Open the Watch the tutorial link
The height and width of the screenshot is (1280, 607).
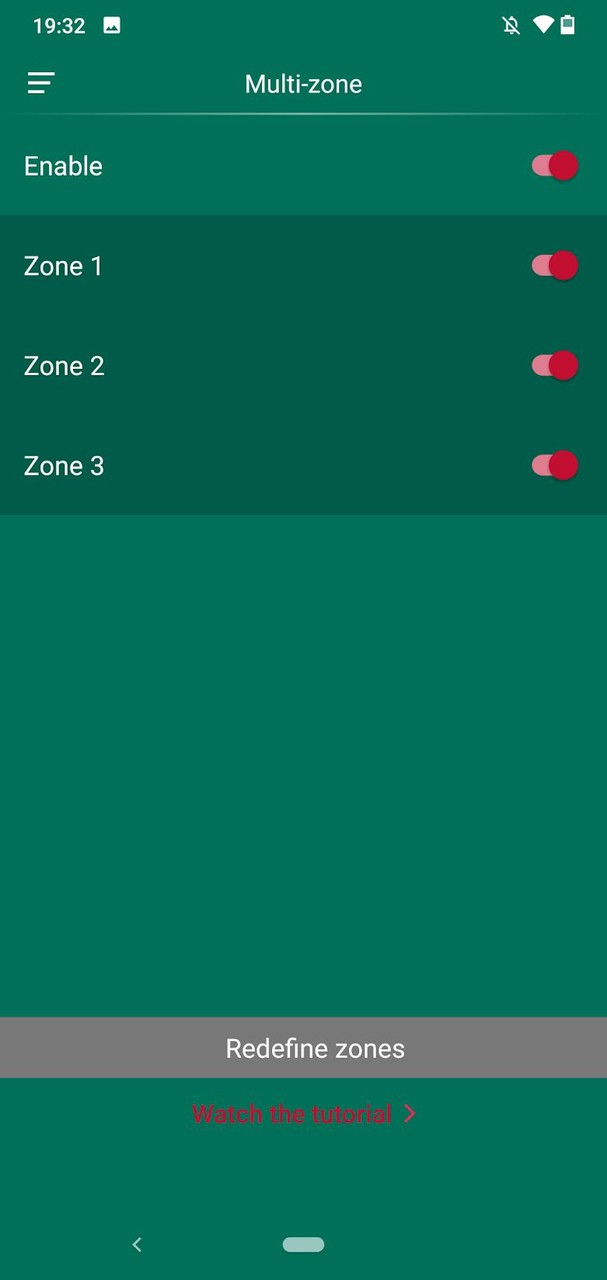tap(303, 1114)
